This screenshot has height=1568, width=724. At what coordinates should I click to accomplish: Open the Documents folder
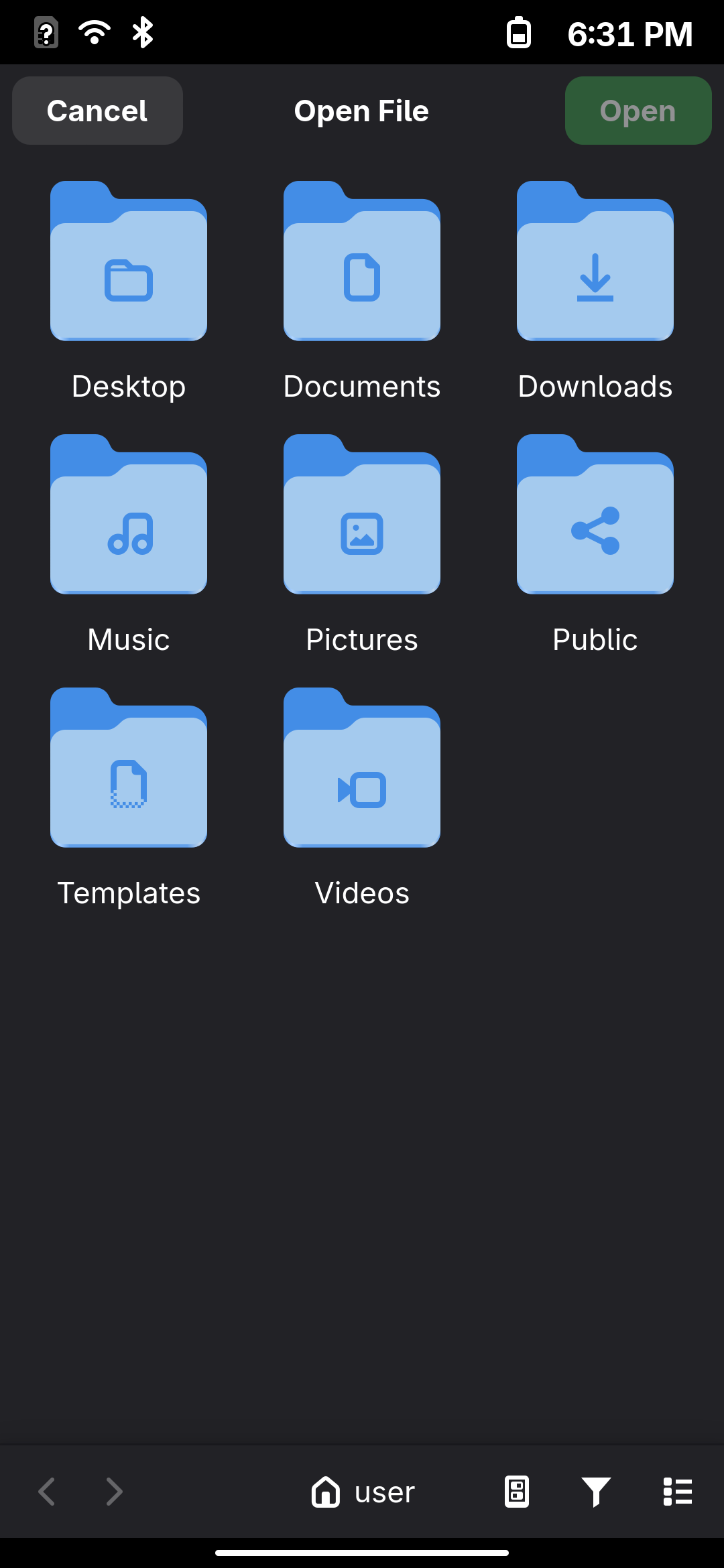(362, 292)
